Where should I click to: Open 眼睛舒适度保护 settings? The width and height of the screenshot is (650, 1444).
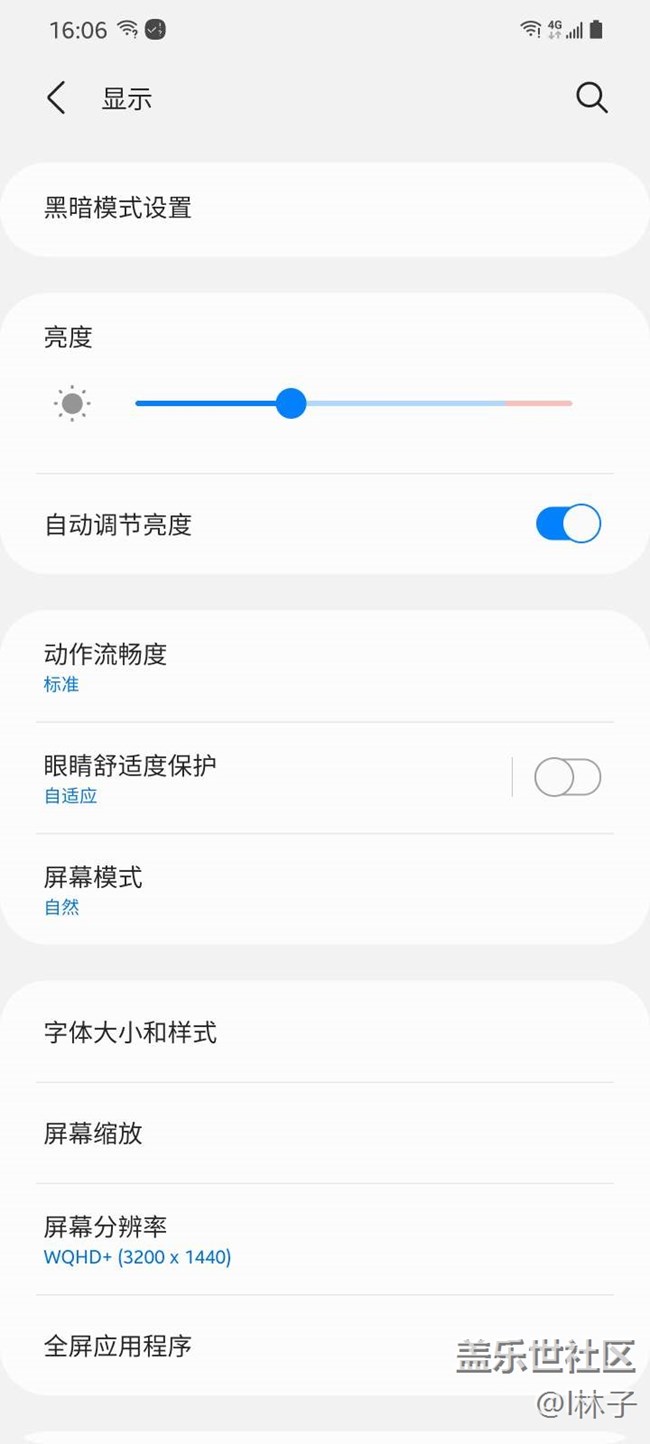point(130,777)
